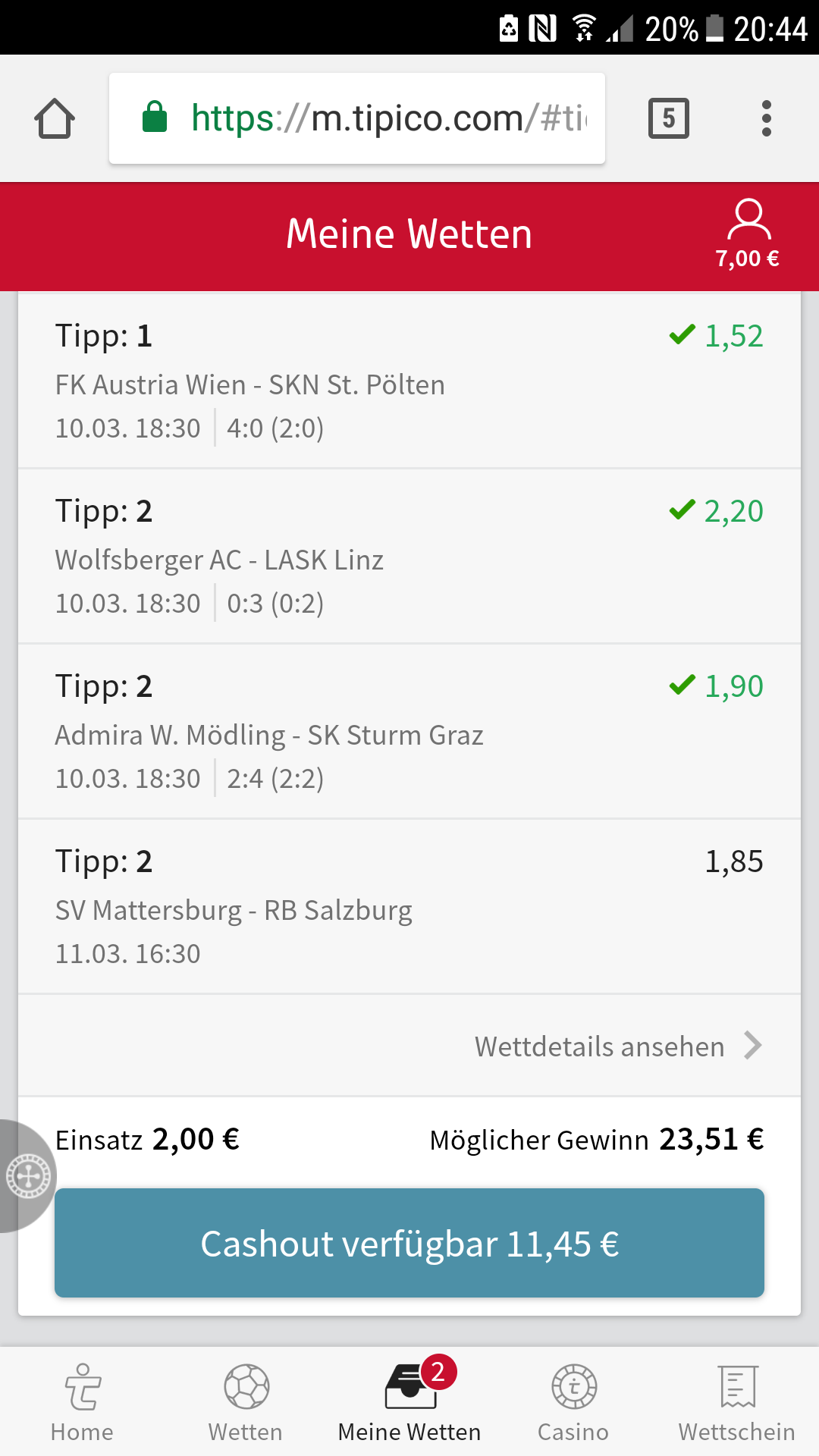The image size is (819, 1456).
Task: Open the browser overflow menu
Action: [767, 118]
